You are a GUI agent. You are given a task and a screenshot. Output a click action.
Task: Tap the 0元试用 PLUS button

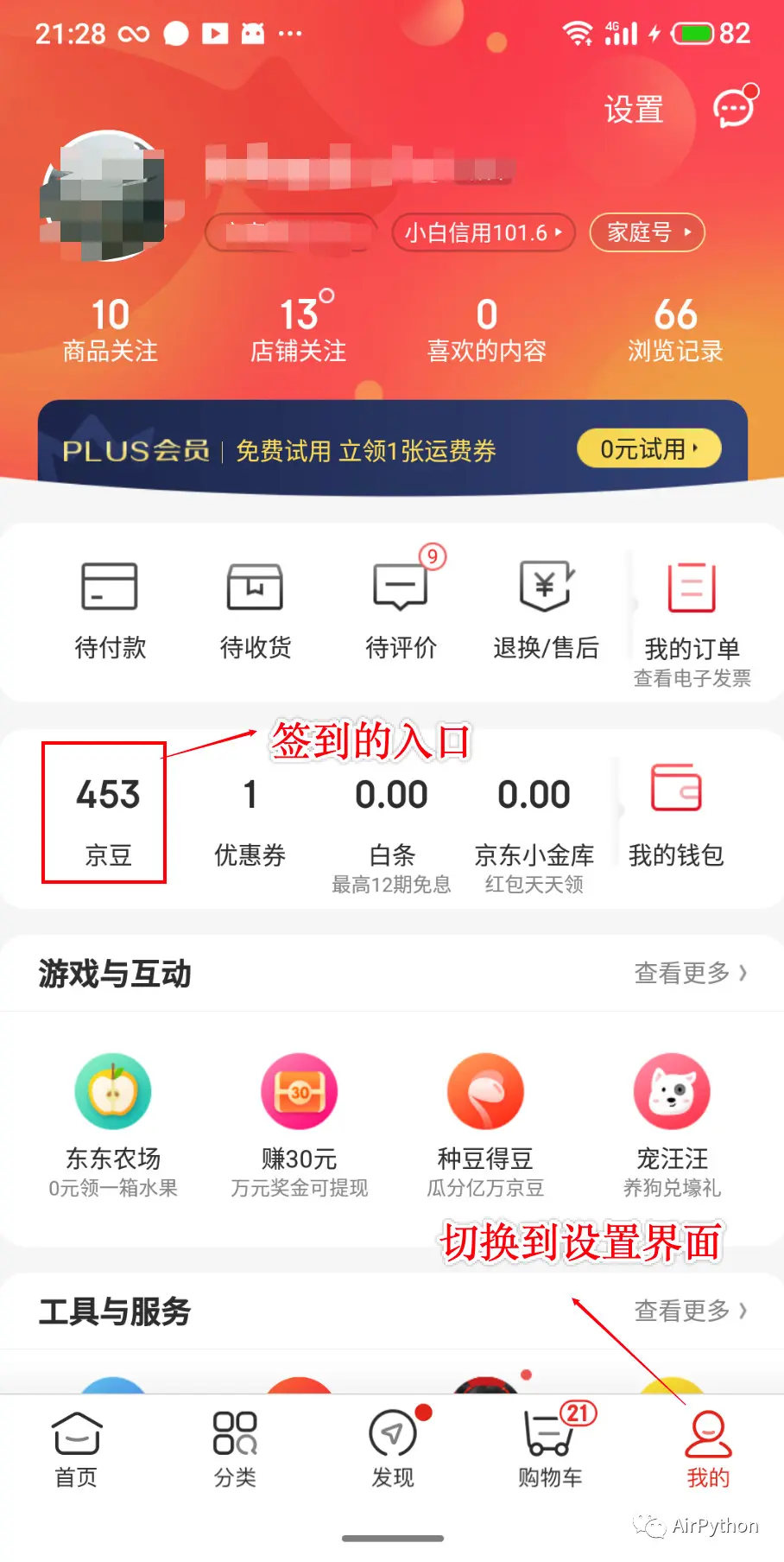648,449
